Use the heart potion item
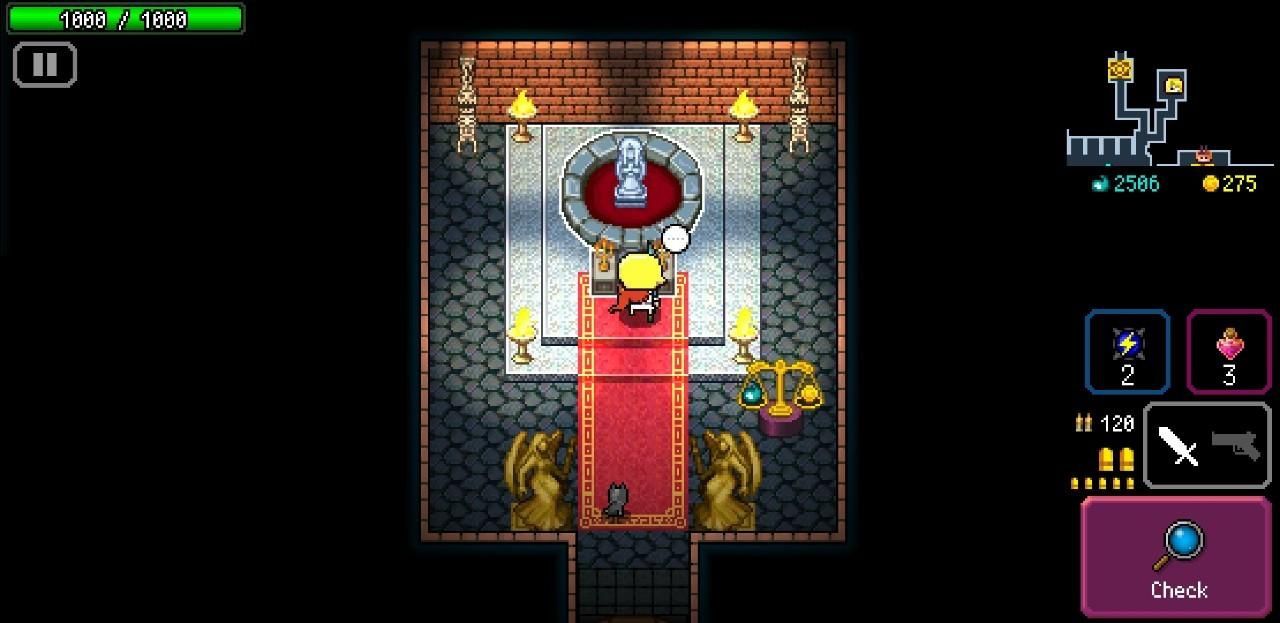 tap(1229, 352)
